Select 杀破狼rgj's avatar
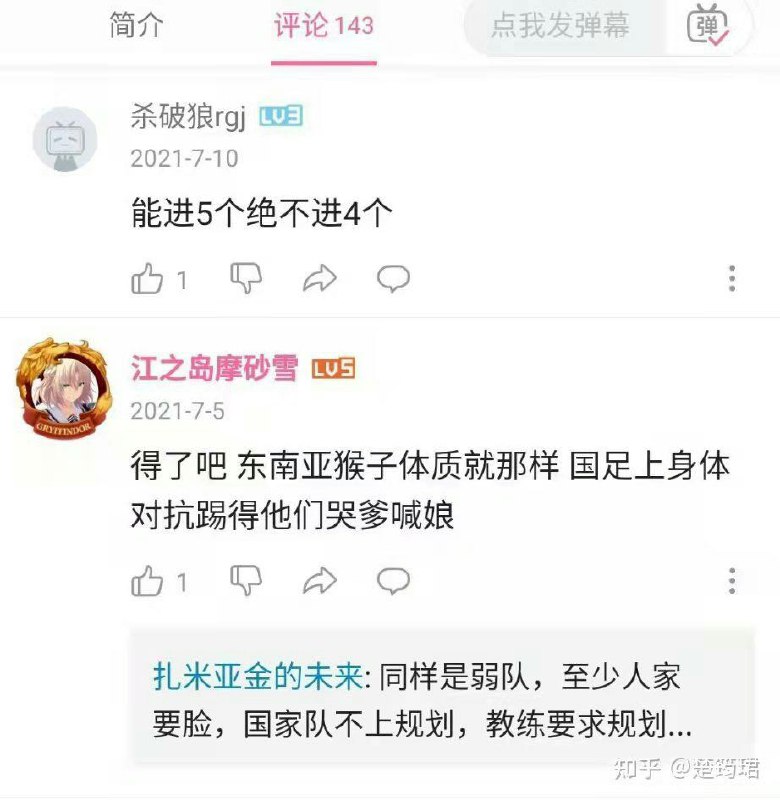 coord(62,142)
